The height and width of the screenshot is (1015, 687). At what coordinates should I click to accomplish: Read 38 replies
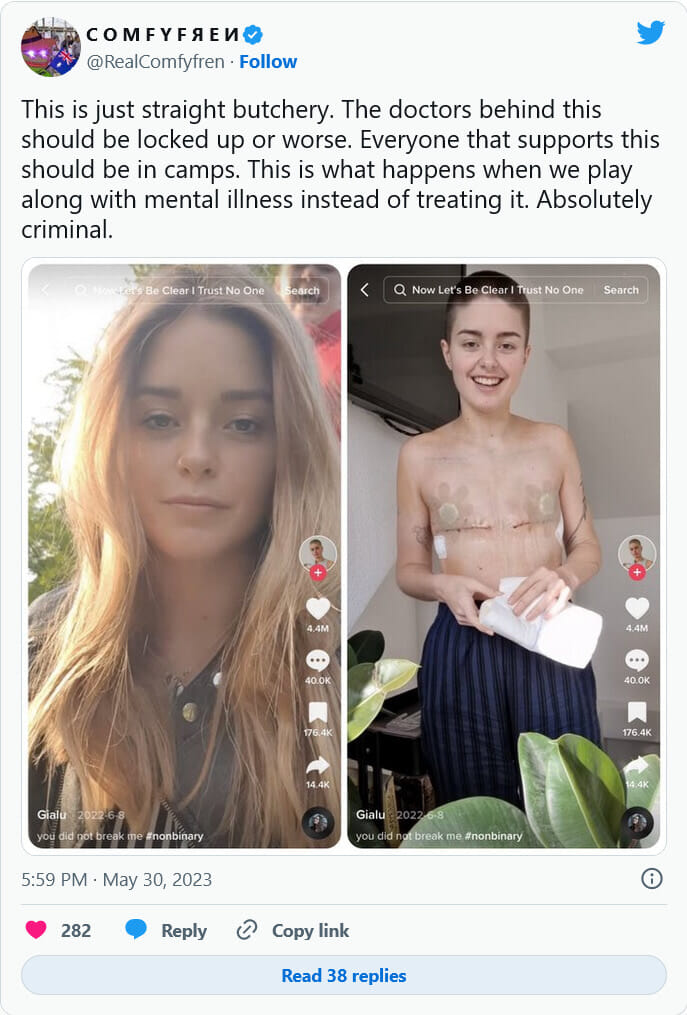pos(343,975)
